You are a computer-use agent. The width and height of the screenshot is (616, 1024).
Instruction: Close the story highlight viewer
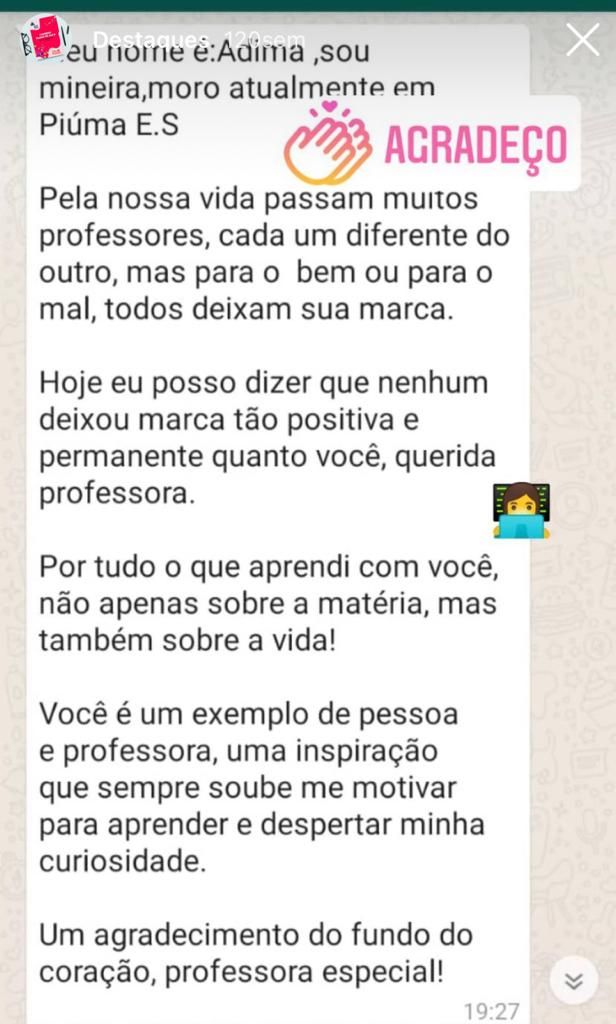[x=582, y=40]
